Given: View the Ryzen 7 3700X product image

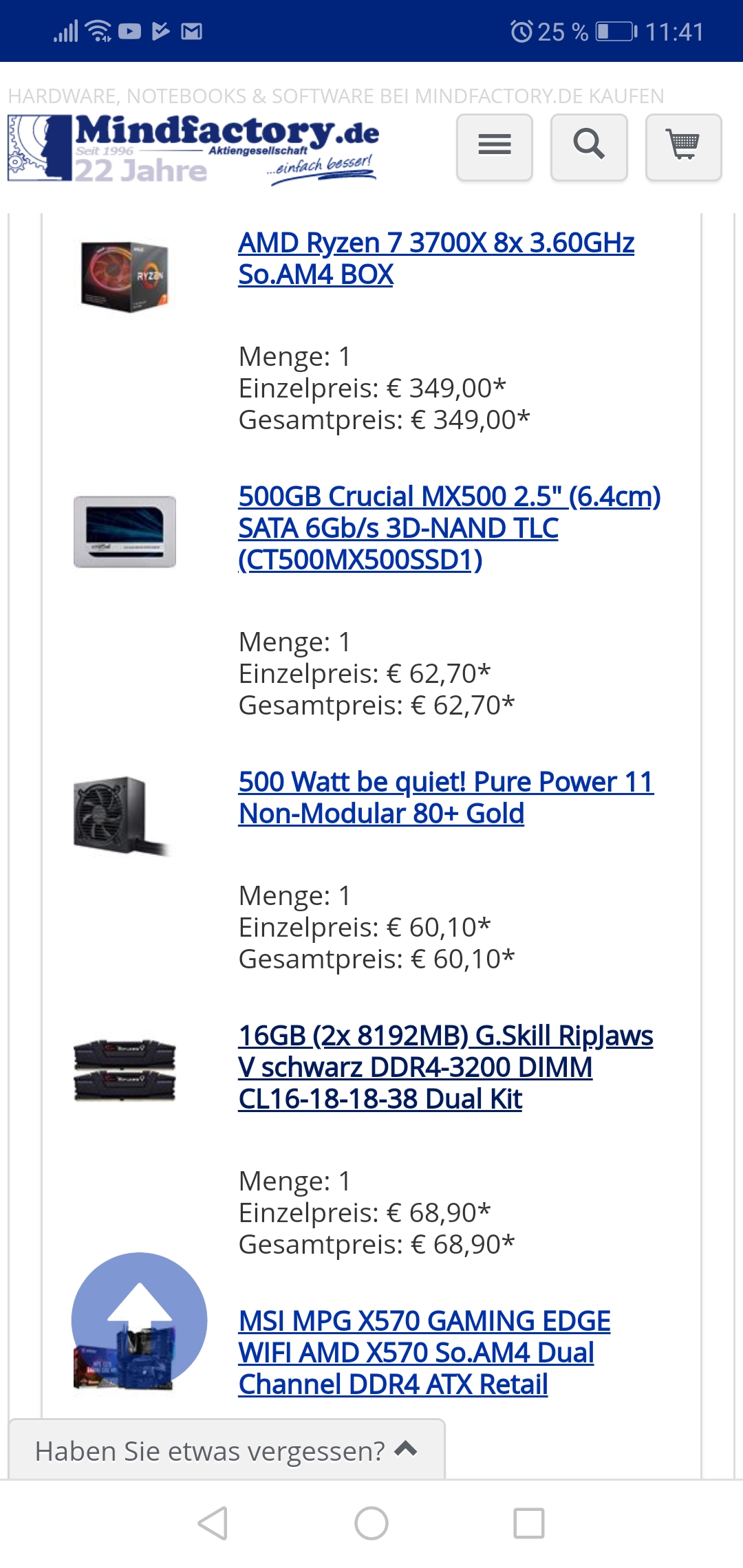Looking at the screenshot, I should coord(125,276).
